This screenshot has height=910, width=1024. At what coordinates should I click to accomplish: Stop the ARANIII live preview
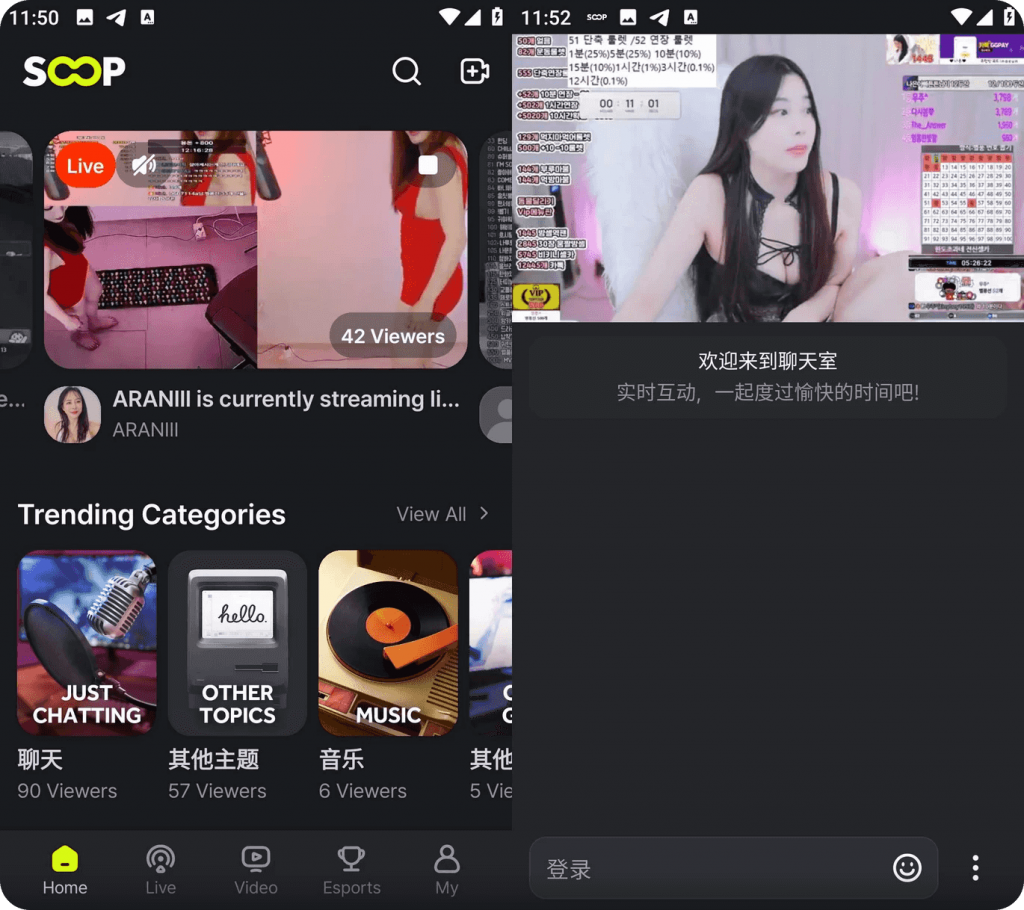428,165
